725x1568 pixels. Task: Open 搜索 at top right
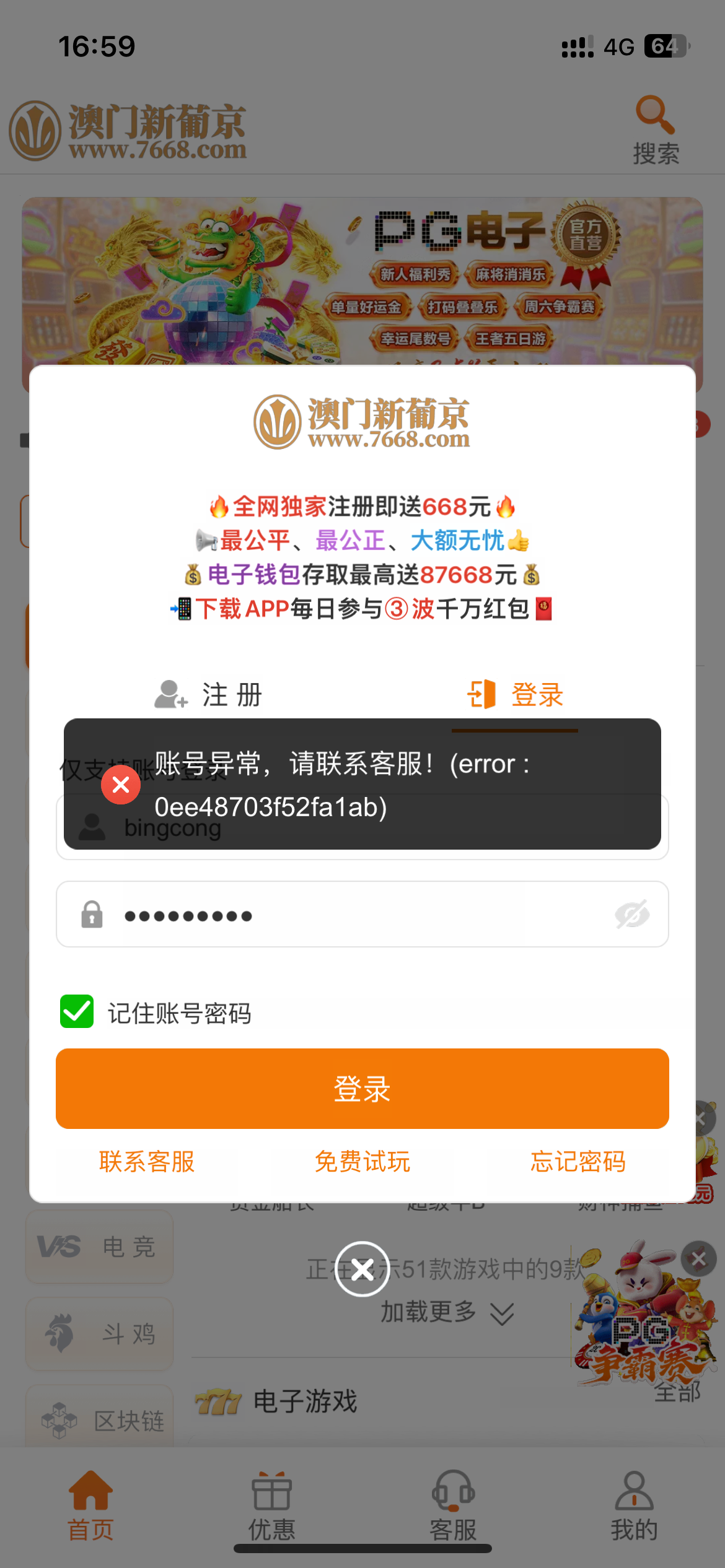point(656,130)
